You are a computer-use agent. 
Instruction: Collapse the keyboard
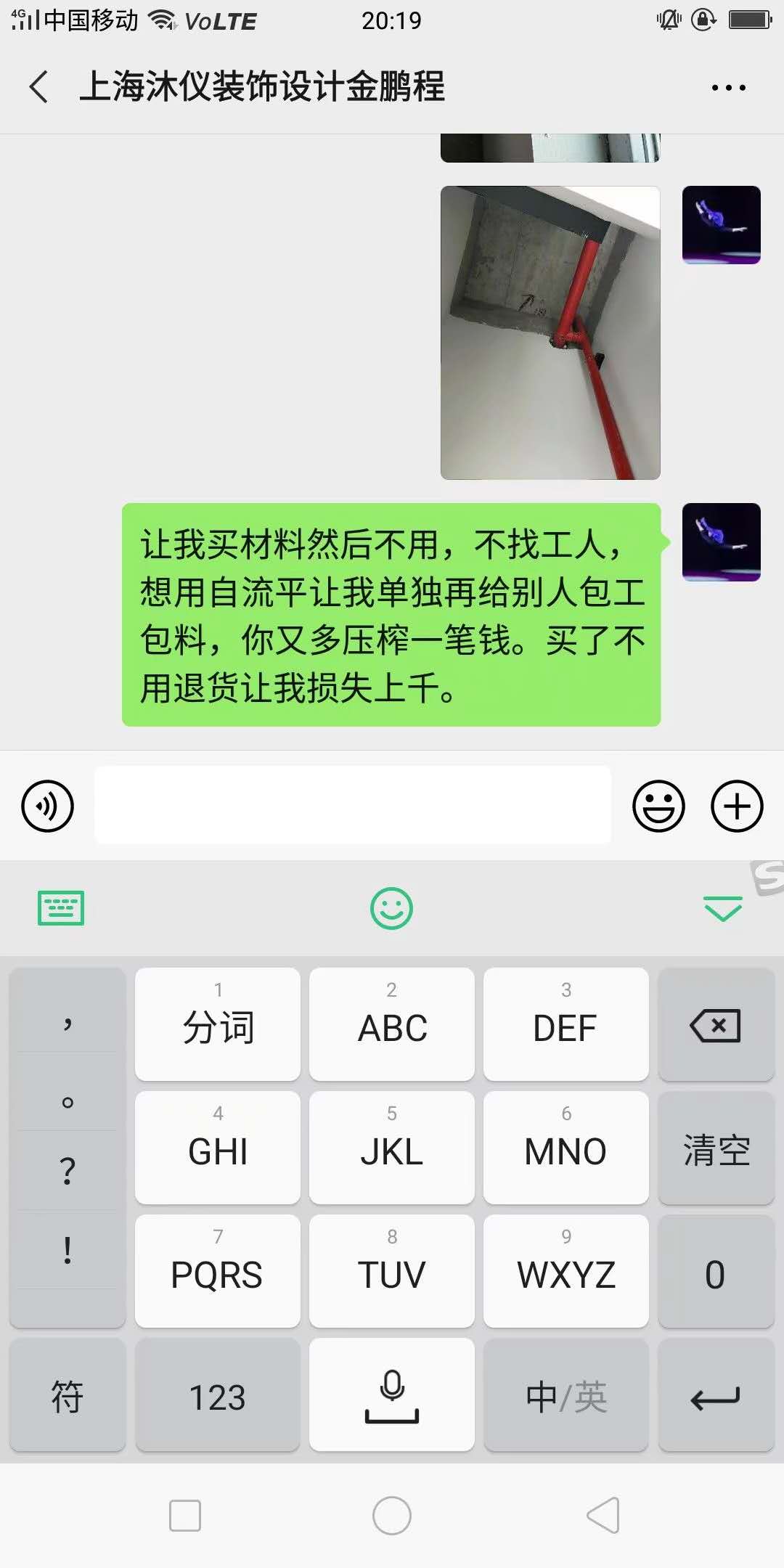point(723,908)
